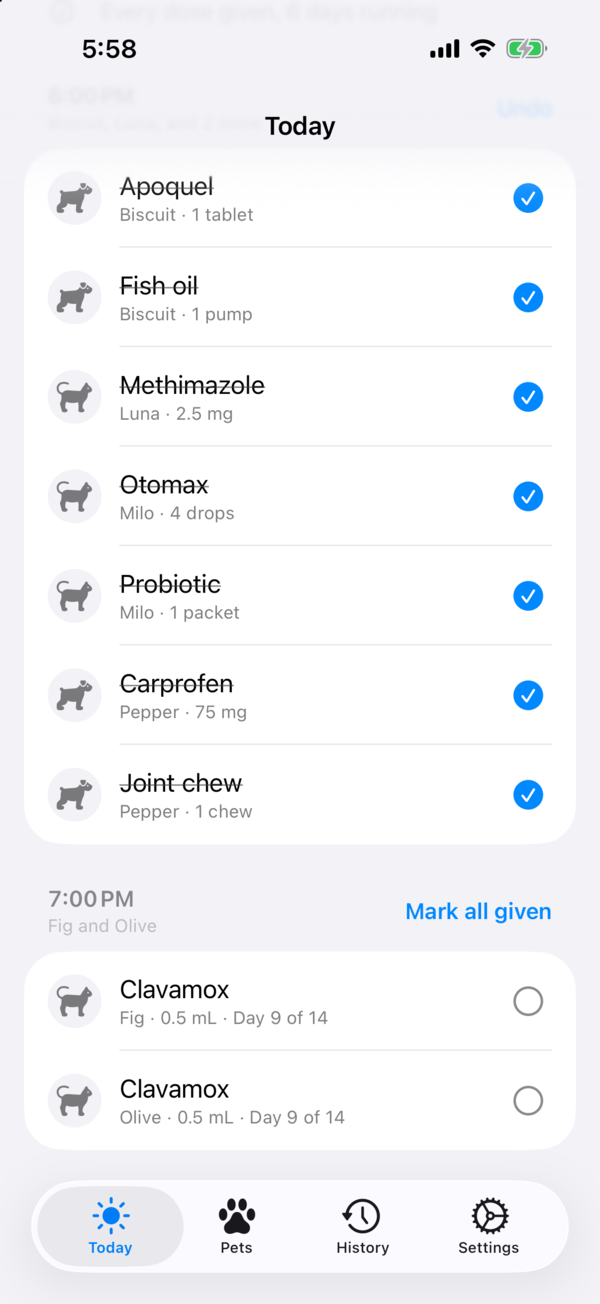Screen dimensions: 600x1304
Task: Unmark the Joint chew for Pepper
Action: (528, 795)
